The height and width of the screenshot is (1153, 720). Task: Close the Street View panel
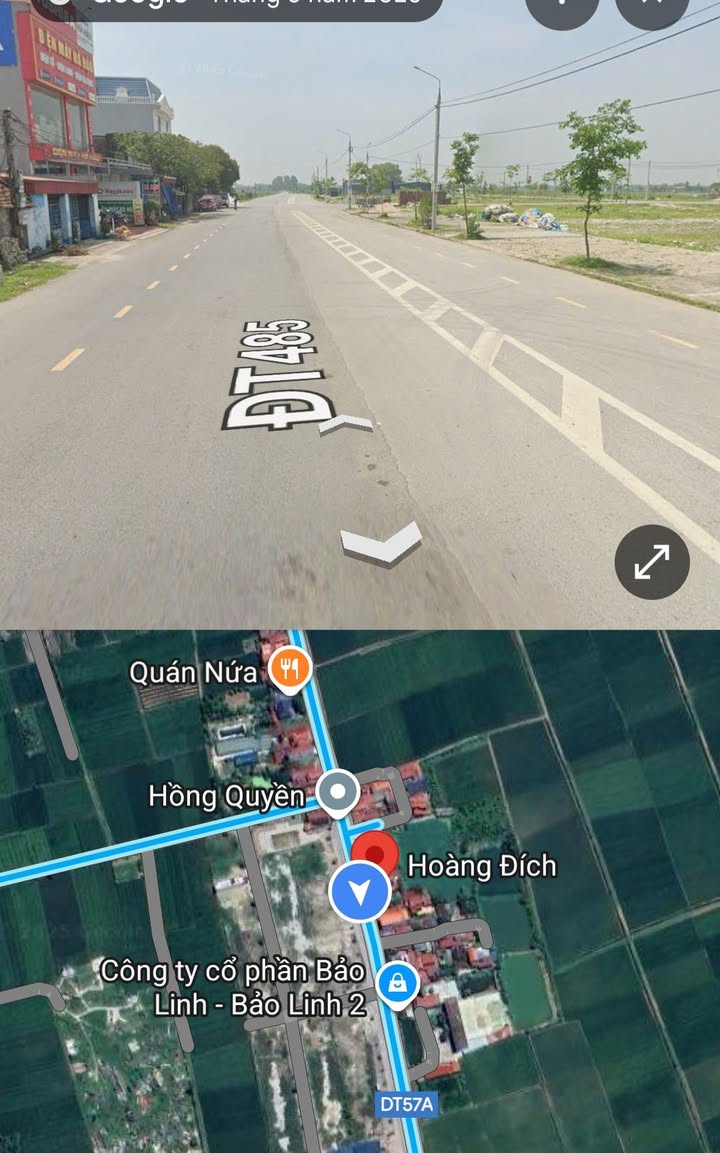click(652, 6)
